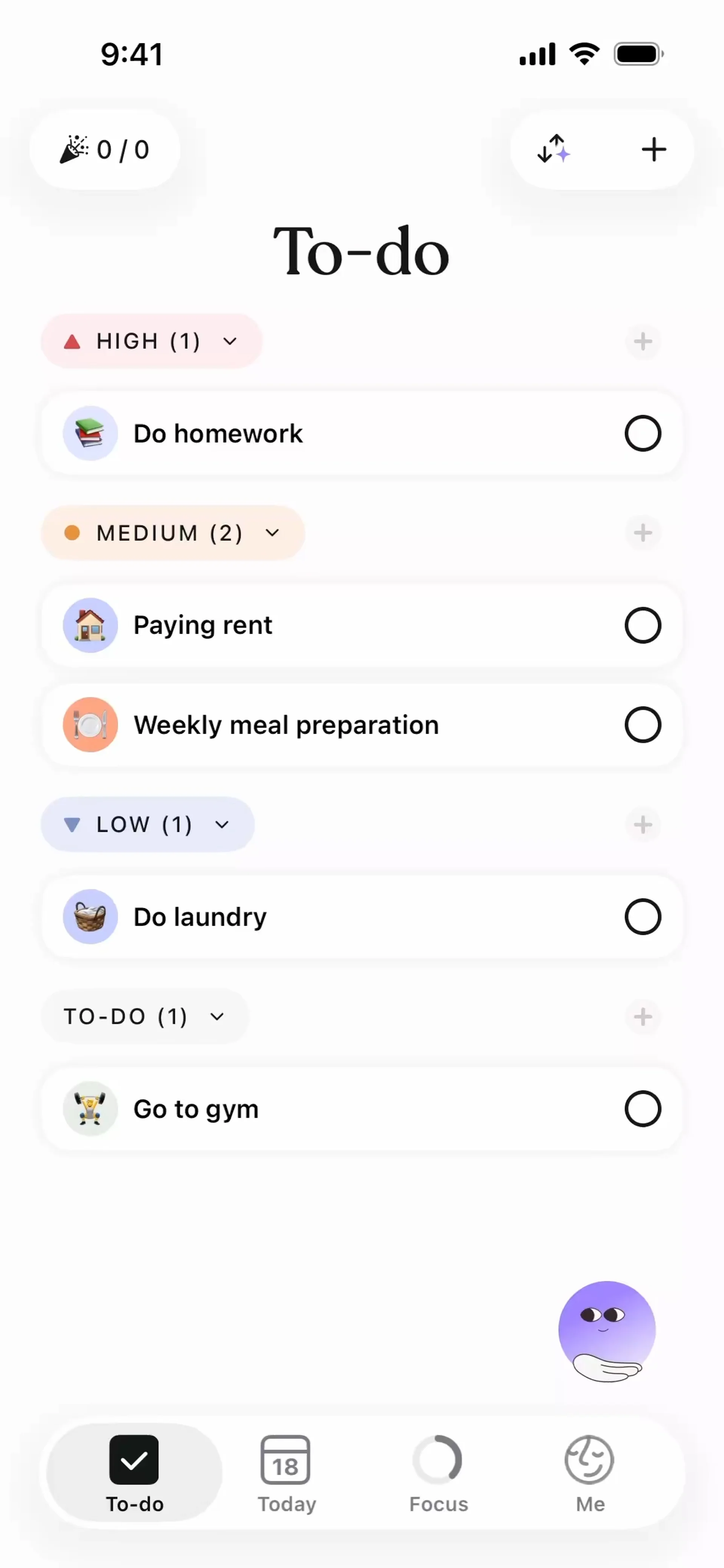Check off Paying rent
724x1568 pixels.
pos(643,625)
